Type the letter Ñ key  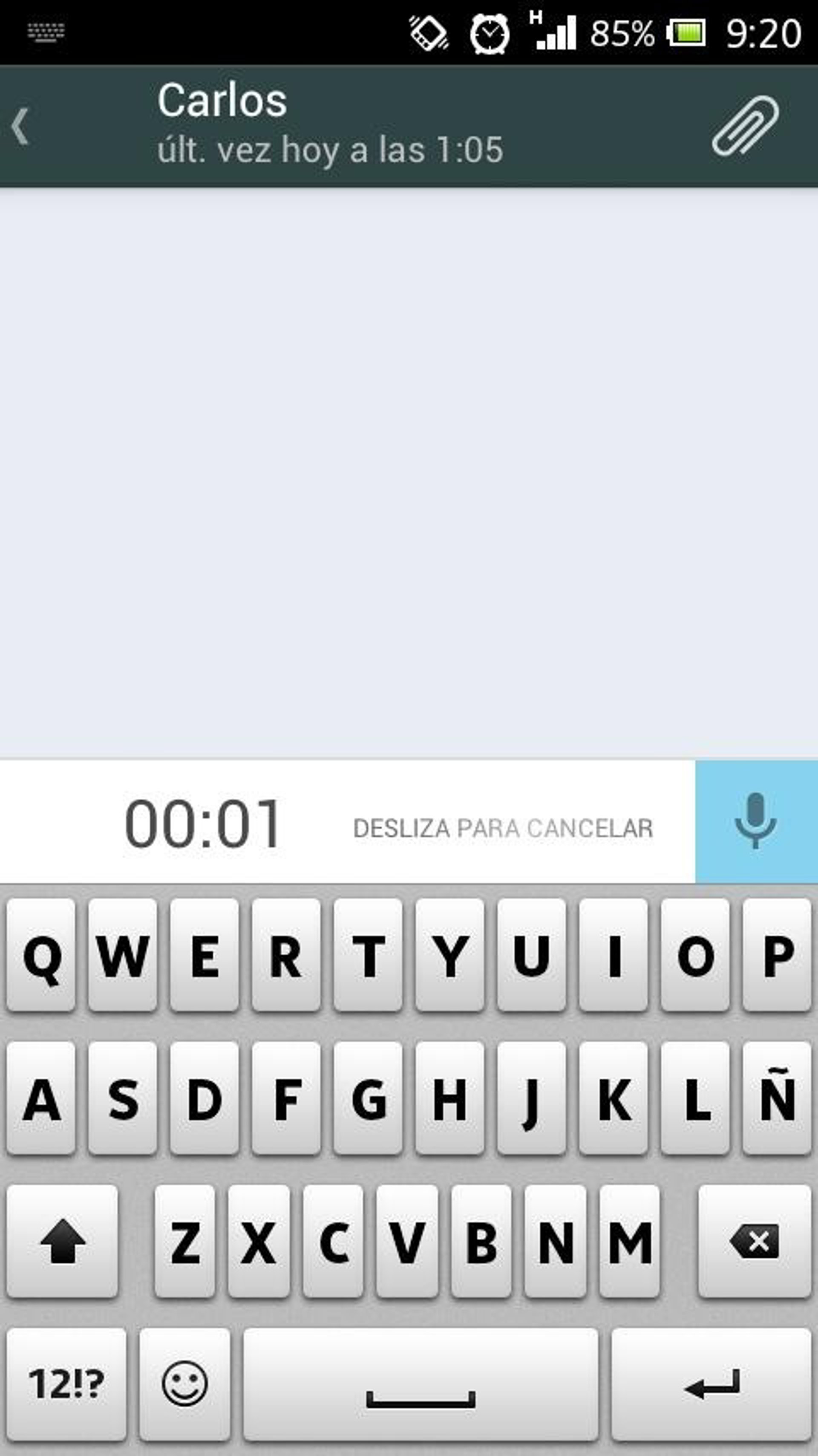click(x=778, y=1098)
